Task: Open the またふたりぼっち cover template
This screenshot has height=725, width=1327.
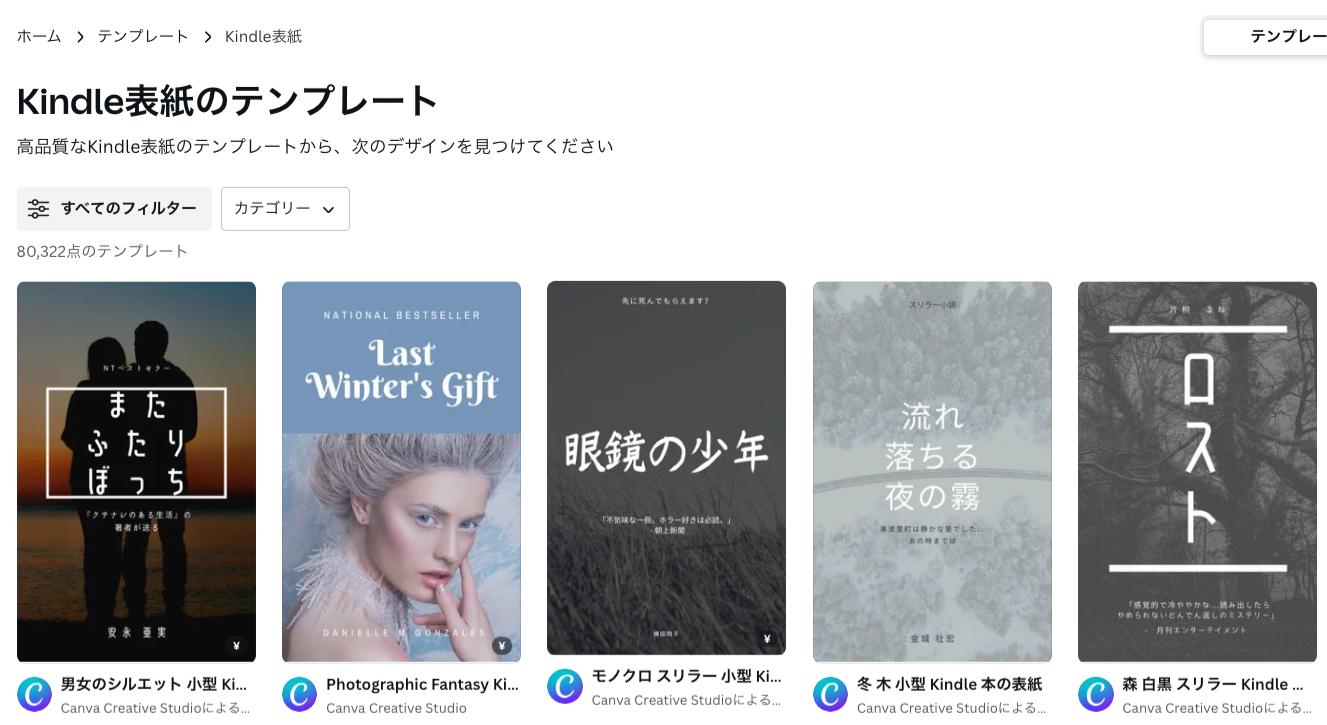Action: [136, 471]
